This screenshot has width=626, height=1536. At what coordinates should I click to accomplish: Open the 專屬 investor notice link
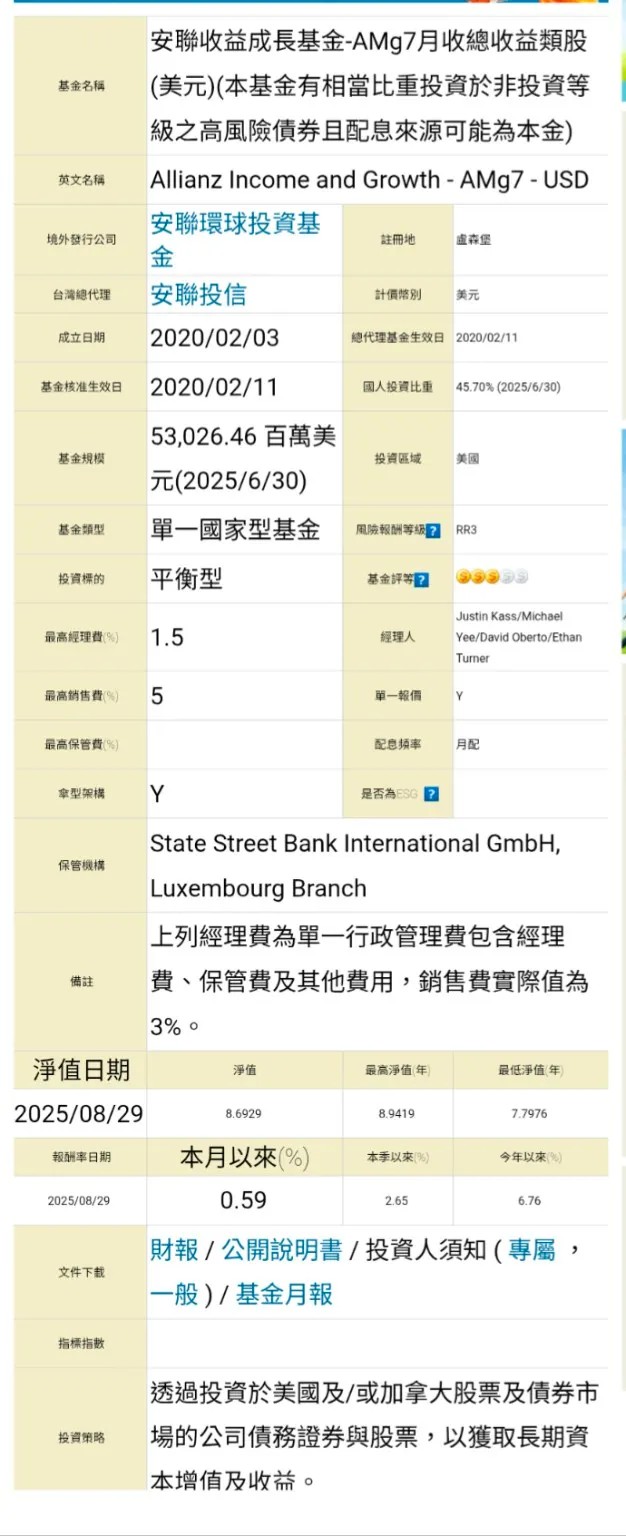[x=532, y=1250]
